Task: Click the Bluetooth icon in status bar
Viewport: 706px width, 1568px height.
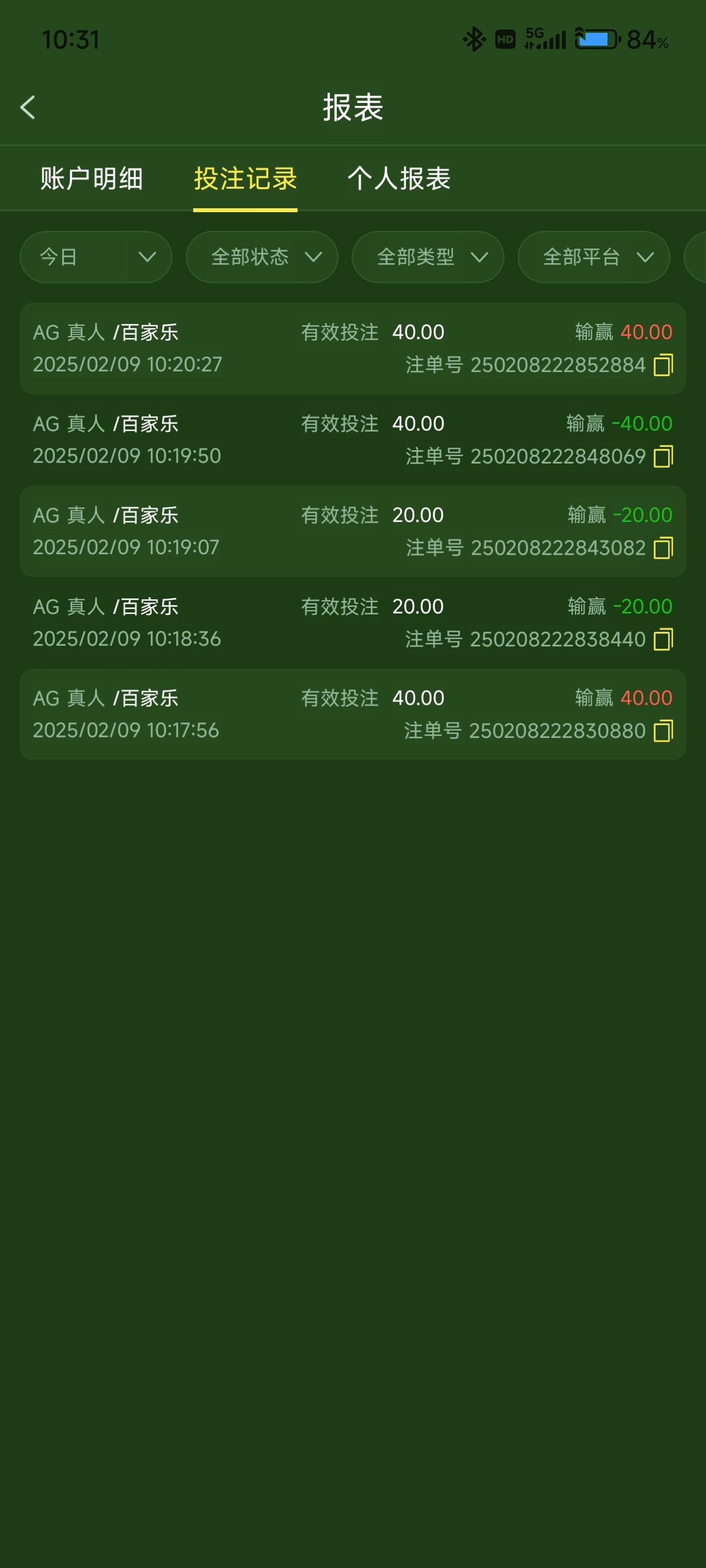Action: tap(474, 39)
